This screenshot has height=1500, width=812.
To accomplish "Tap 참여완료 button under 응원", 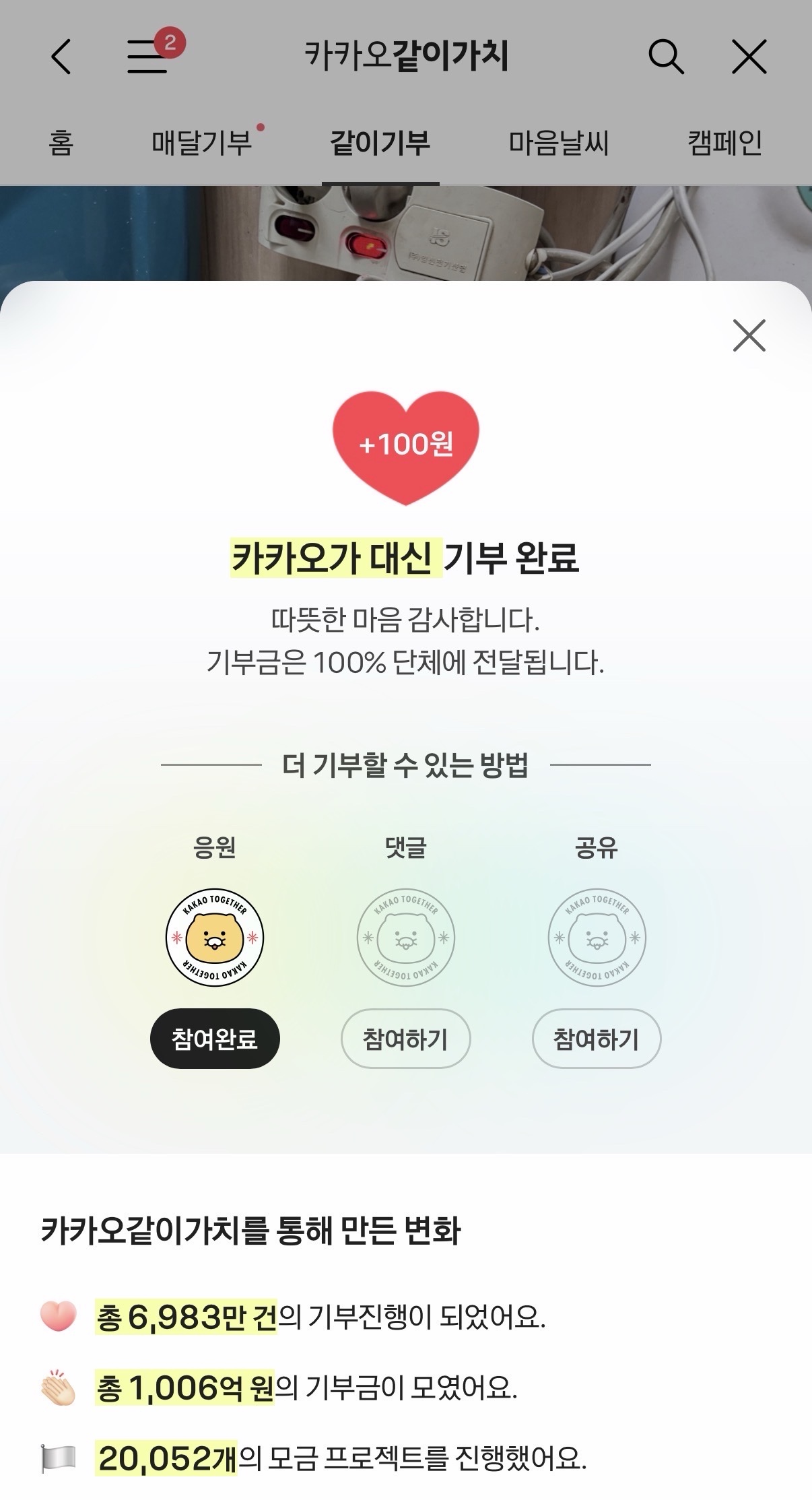I will [214, 1039].
